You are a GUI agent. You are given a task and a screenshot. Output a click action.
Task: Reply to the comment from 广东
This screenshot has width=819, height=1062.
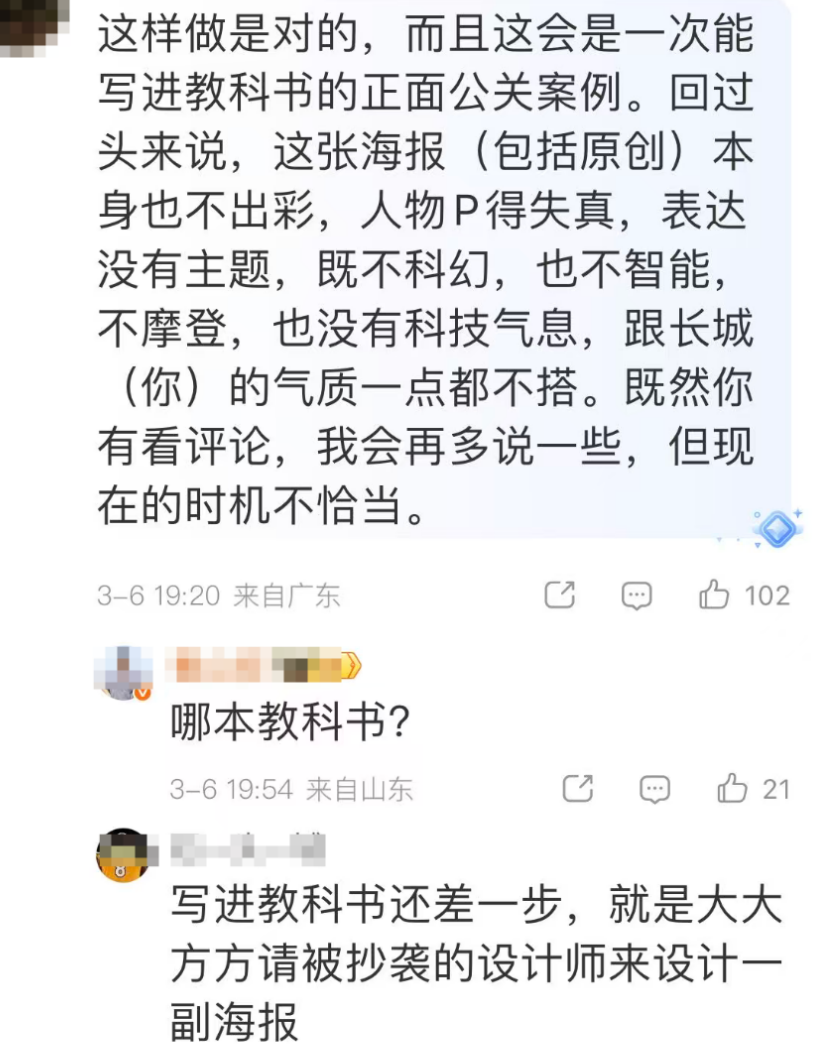pyautogui.click(x=637, y=595)
